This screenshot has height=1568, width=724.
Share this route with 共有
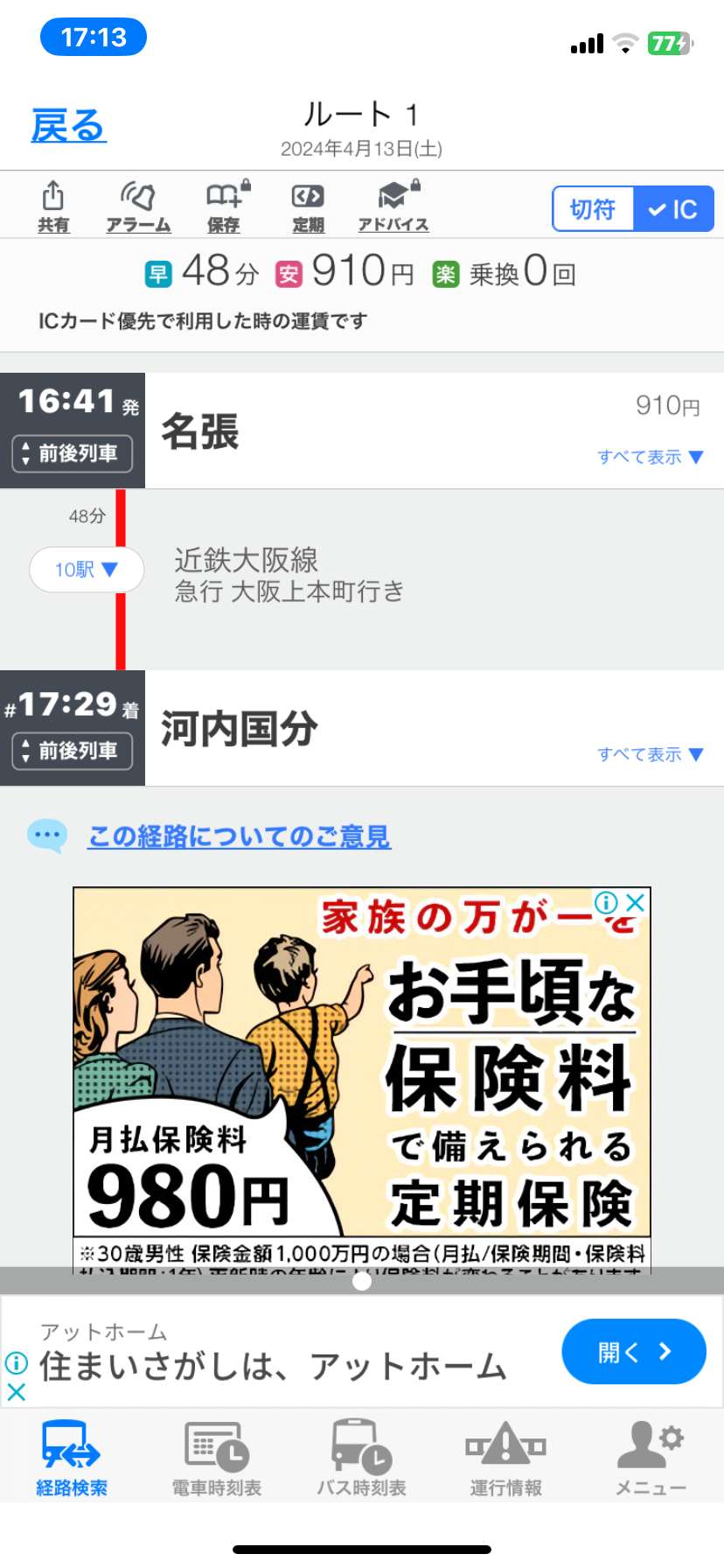tap(53, 206)
